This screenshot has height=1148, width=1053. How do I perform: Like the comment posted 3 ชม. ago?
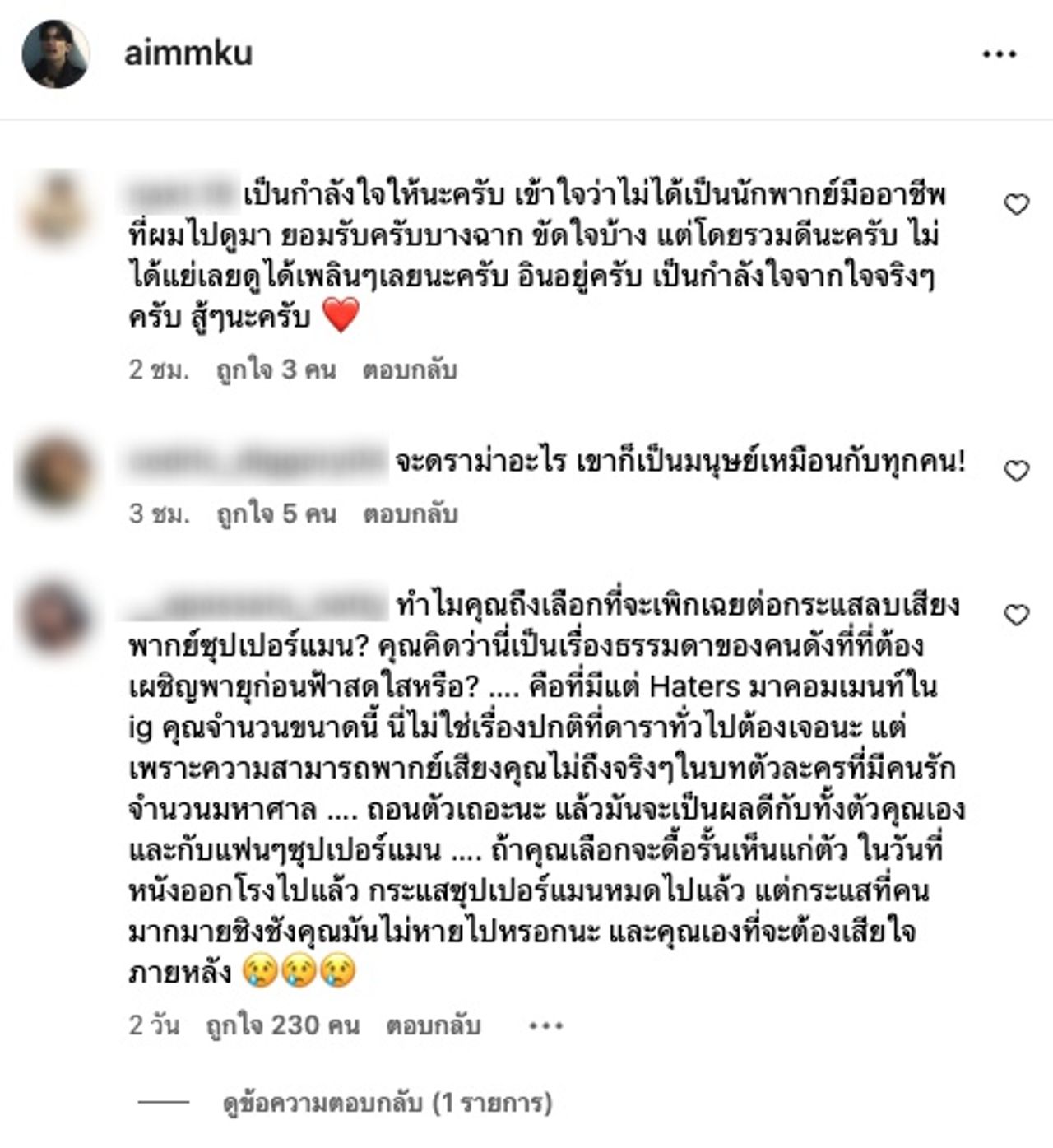pyautogui.click(x=1018, y=471)
